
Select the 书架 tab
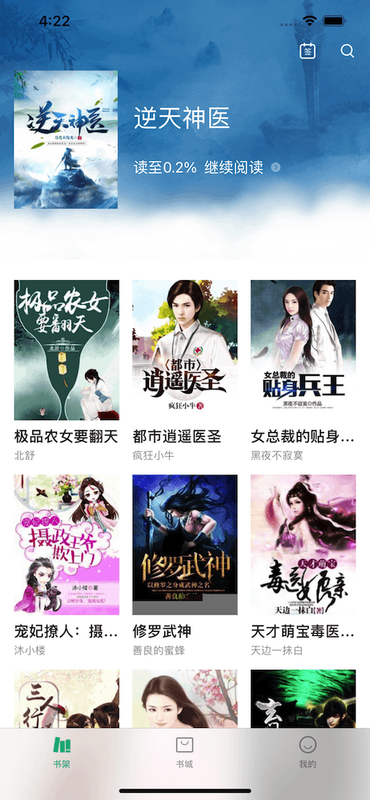tap(62, 752)
